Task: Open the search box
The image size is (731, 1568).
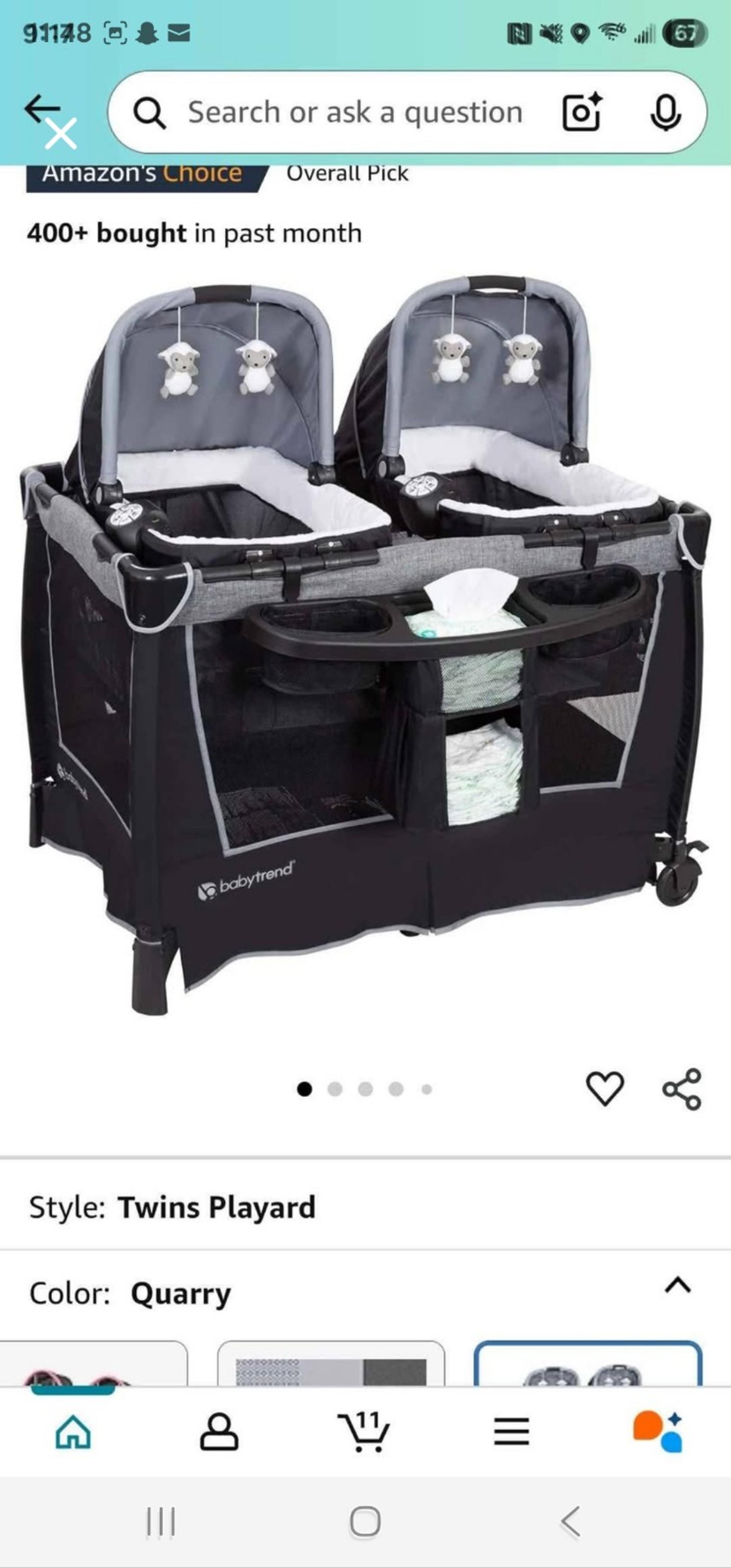Action: pos(353,113)
